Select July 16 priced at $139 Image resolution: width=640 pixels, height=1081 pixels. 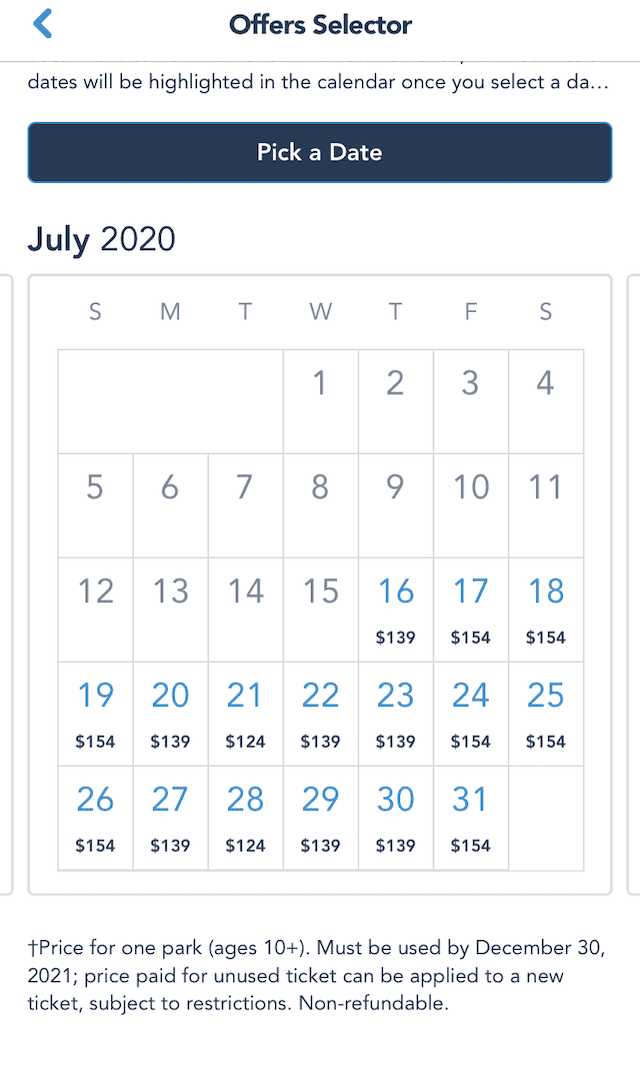click(x=396, y=609)
